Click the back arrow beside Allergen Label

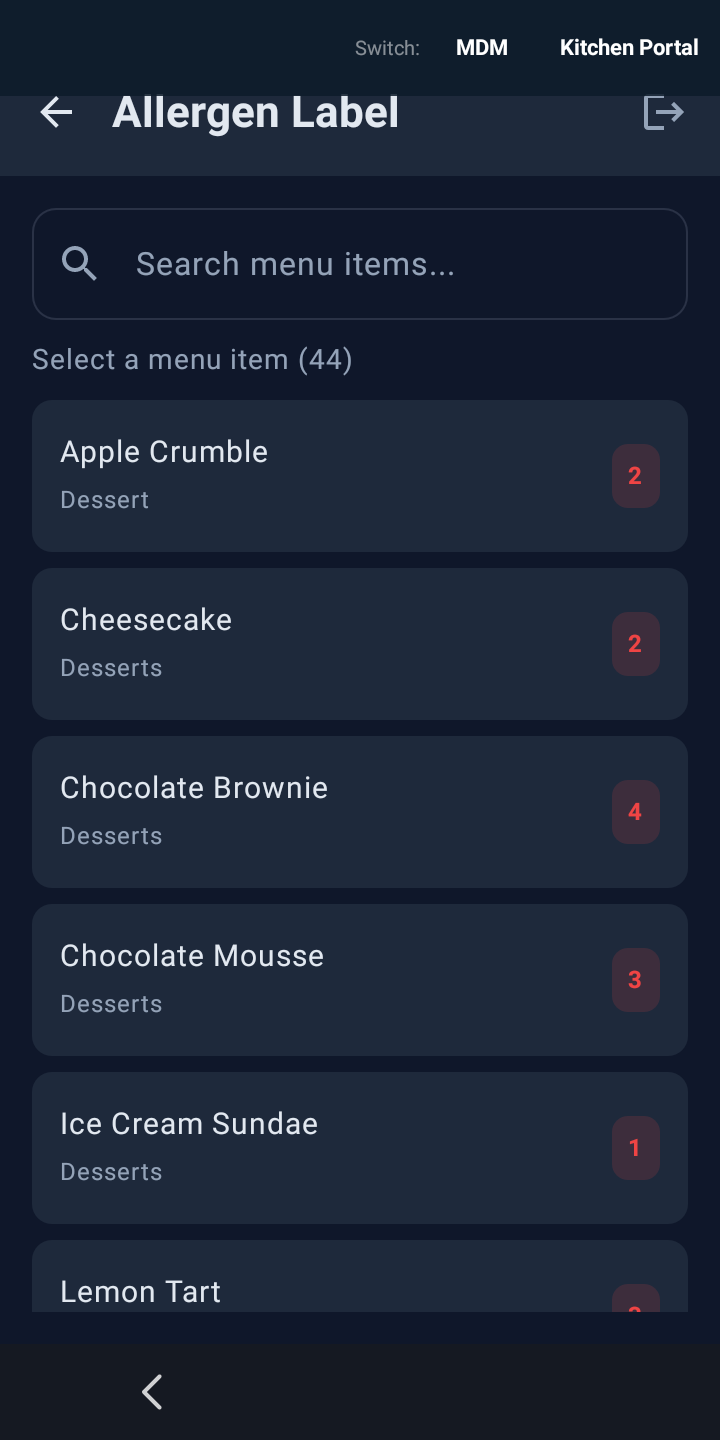coord(56,112)
